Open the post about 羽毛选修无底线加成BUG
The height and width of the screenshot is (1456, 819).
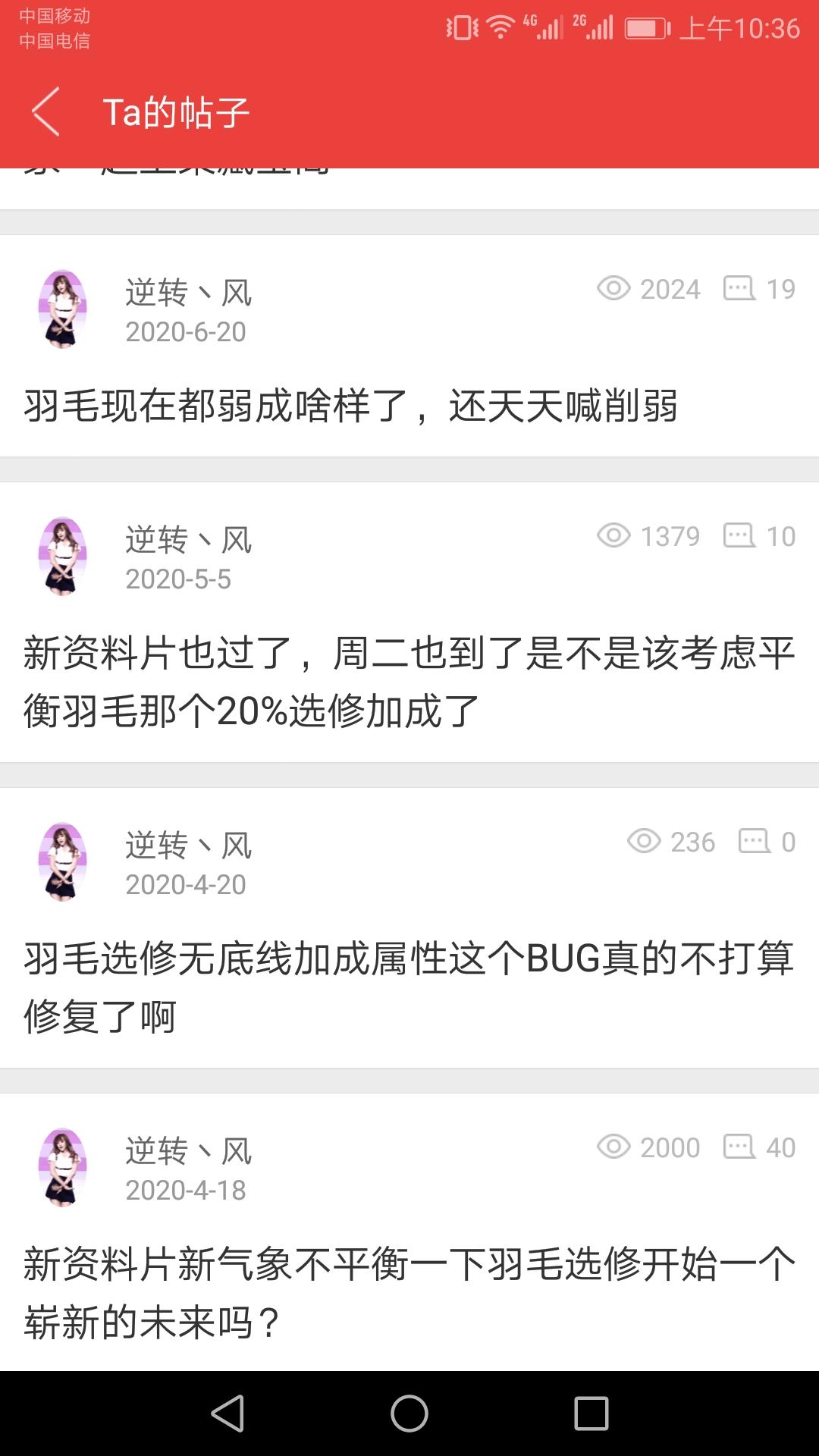pos(408,987)
